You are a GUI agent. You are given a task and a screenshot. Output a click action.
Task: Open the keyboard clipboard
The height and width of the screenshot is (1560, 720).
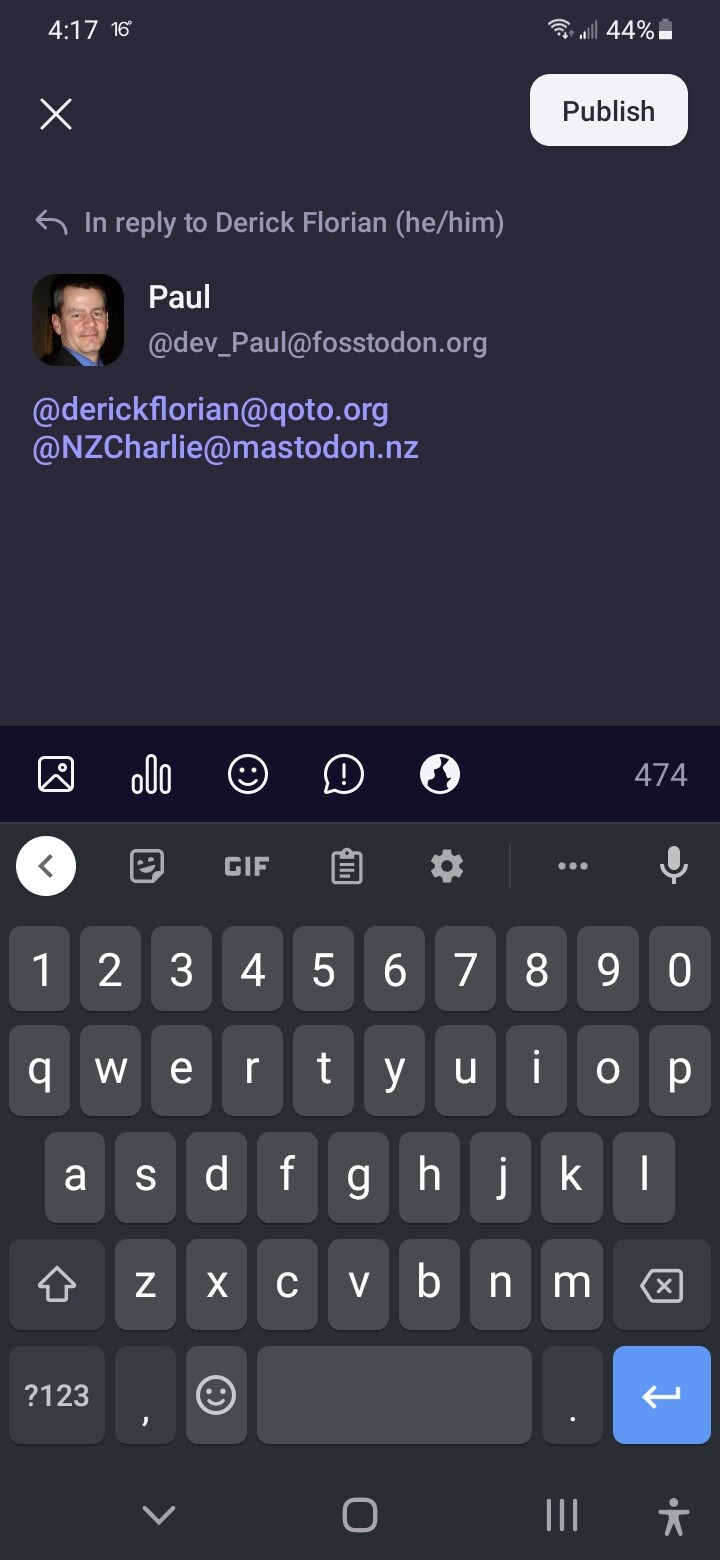point(346,866)
